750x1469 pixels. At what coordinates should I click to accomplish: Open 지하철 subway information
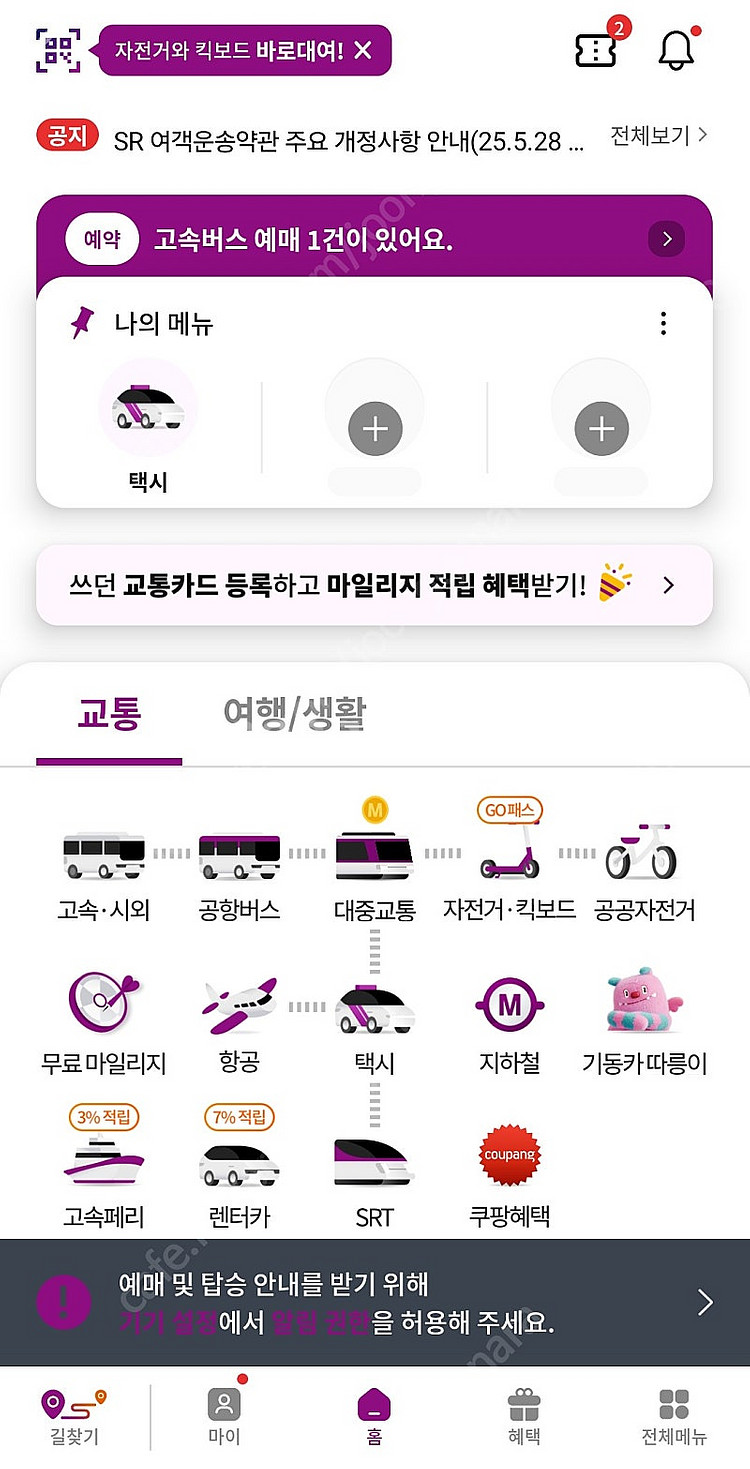pyautogui.click(x=508, y=1010)
